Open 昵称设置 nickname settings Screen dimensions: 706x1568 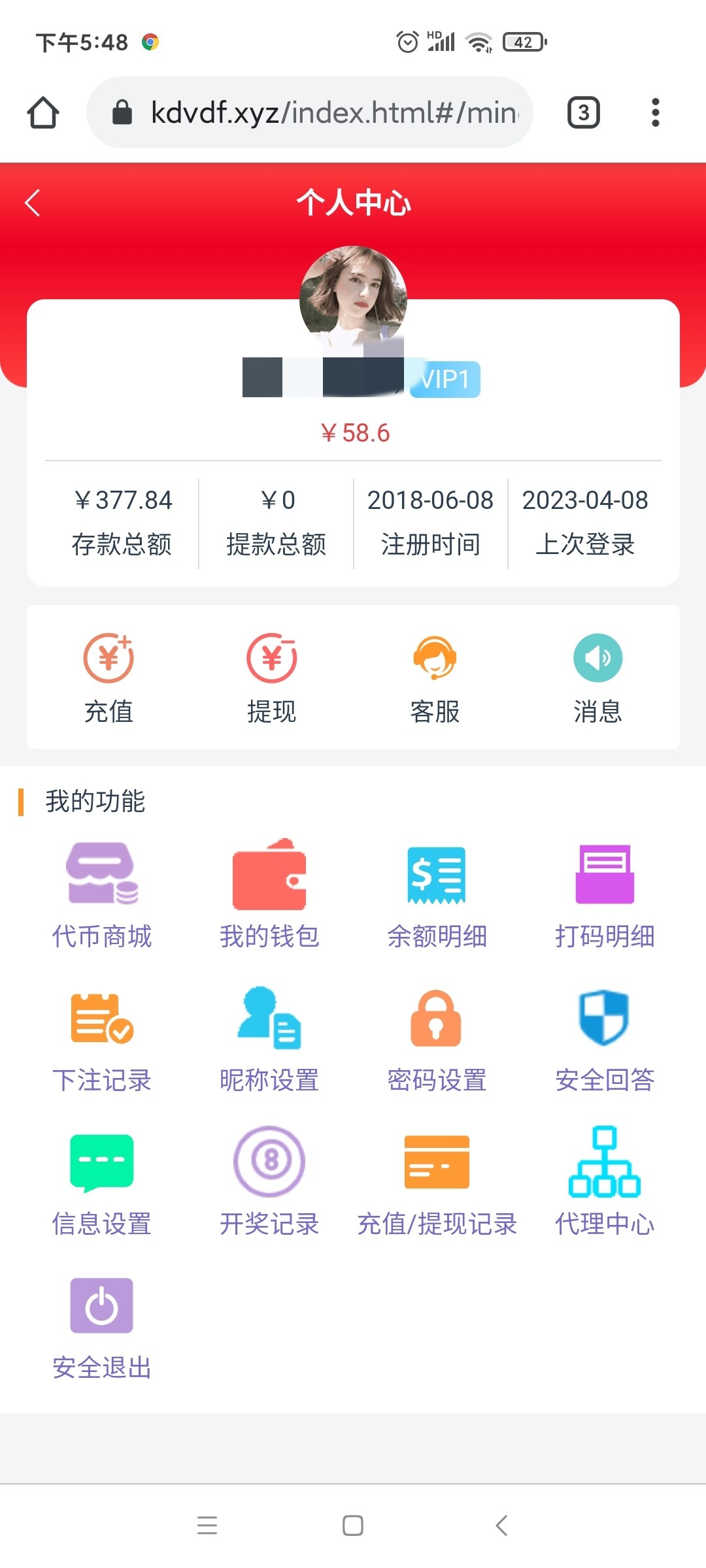point(269,1037)
